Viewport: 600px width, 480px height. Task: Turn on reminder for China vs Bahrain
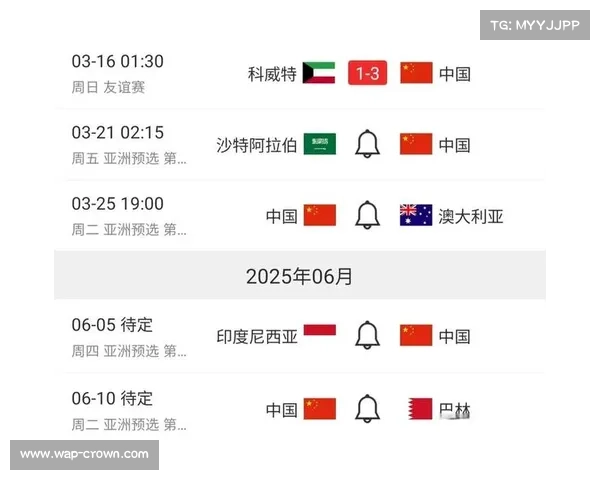368,408
